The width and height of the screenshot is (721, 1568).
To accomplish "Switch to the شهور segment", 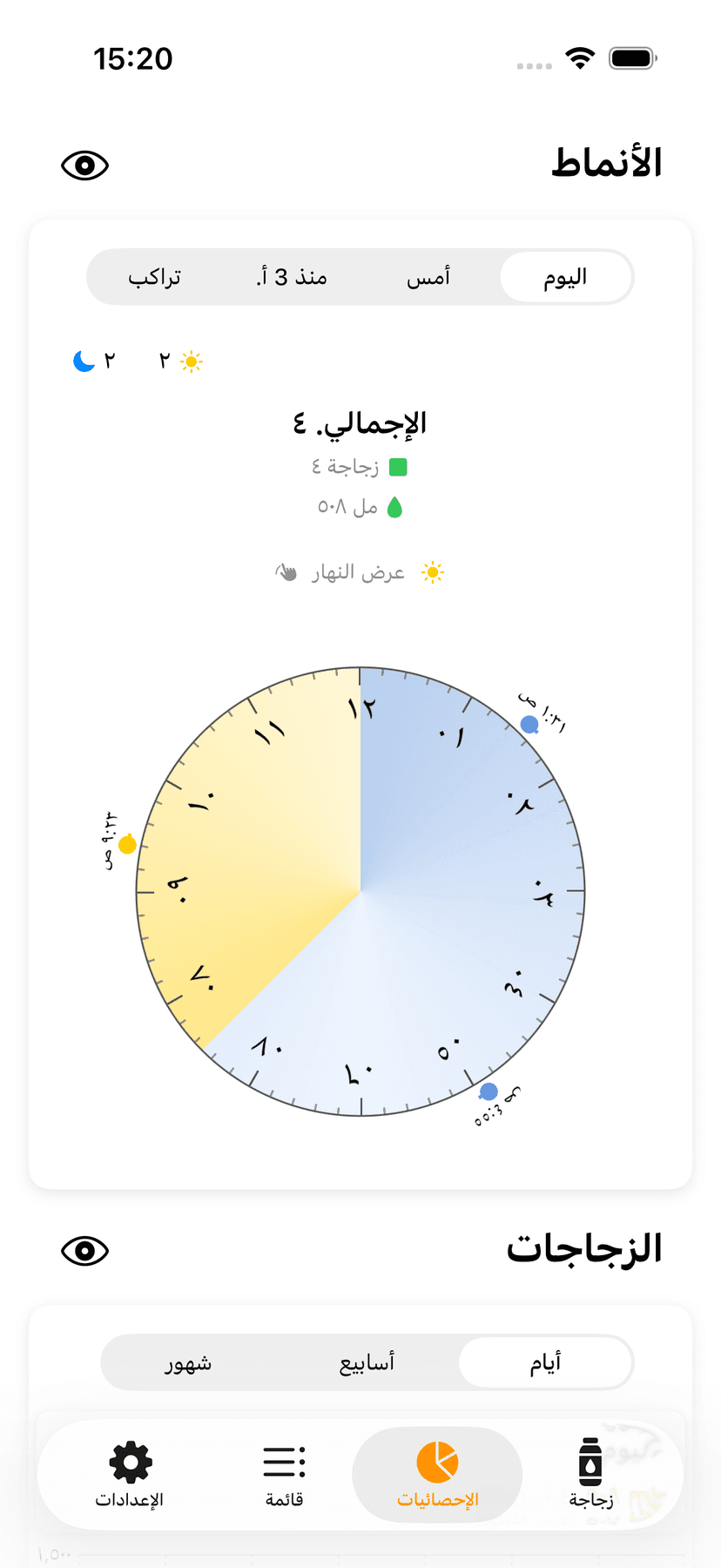I will [x=189, y=1362].
